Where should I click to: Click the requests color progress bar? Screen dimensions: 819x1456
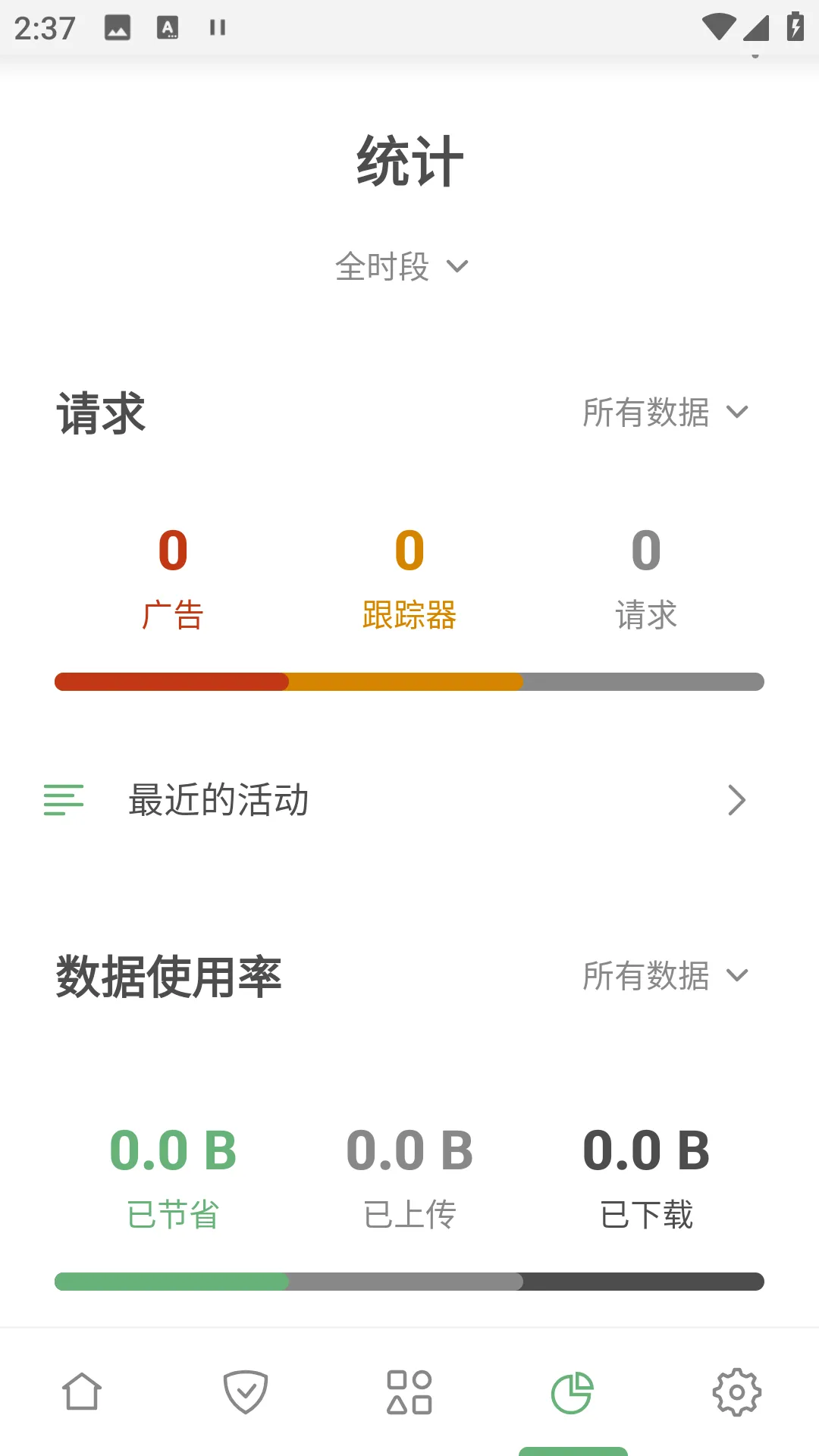(409, 682)
